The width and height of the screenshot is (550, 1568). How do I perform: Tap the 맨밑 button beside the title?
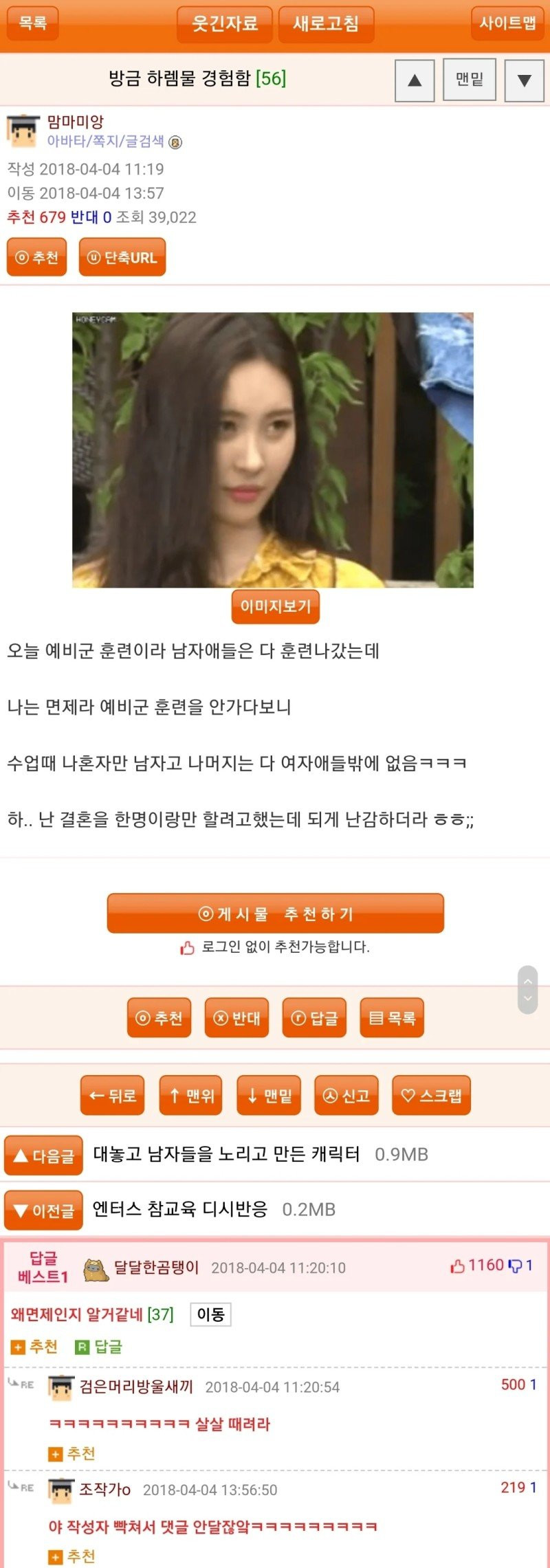pyautogui.click(x=470, y=80)
